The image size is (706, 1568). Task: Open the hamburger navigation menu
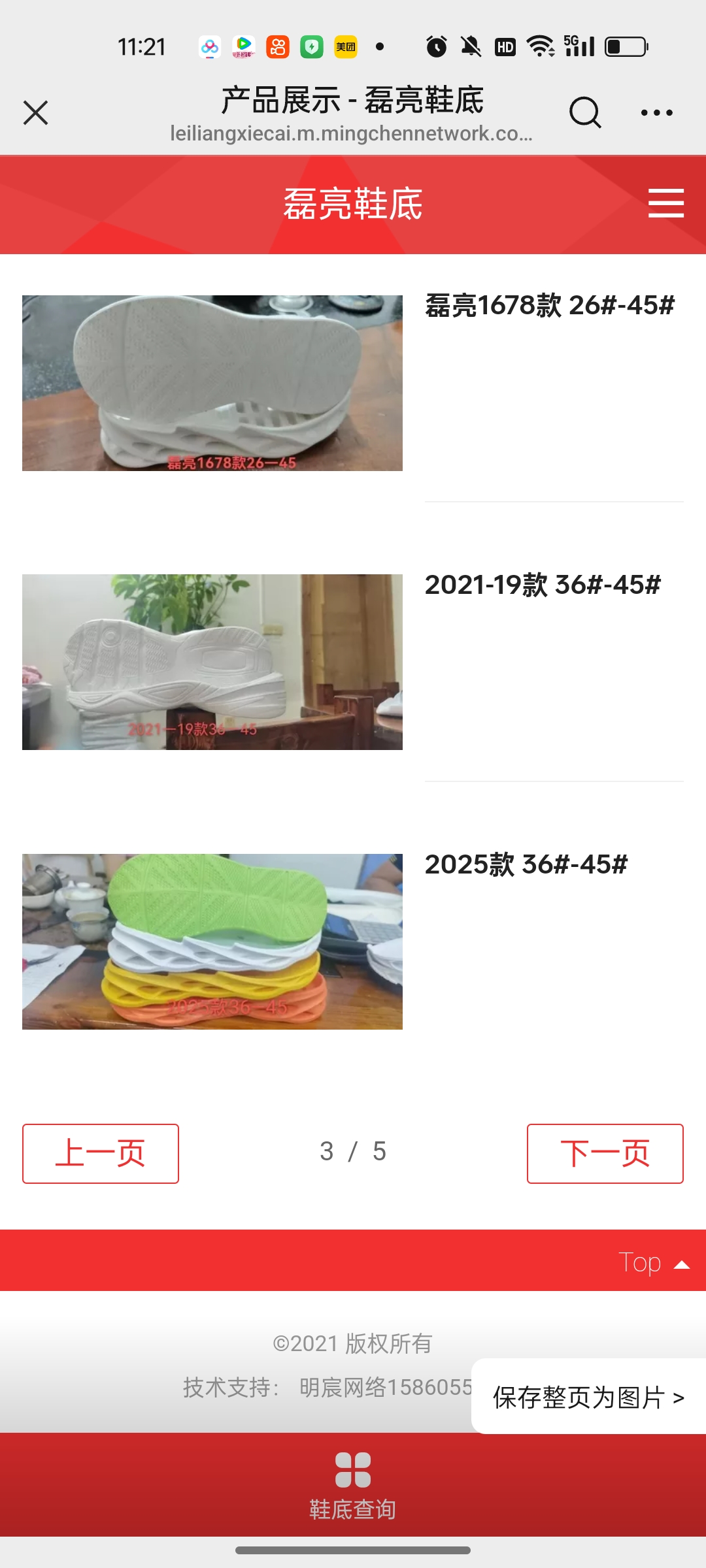pos(665,203)
